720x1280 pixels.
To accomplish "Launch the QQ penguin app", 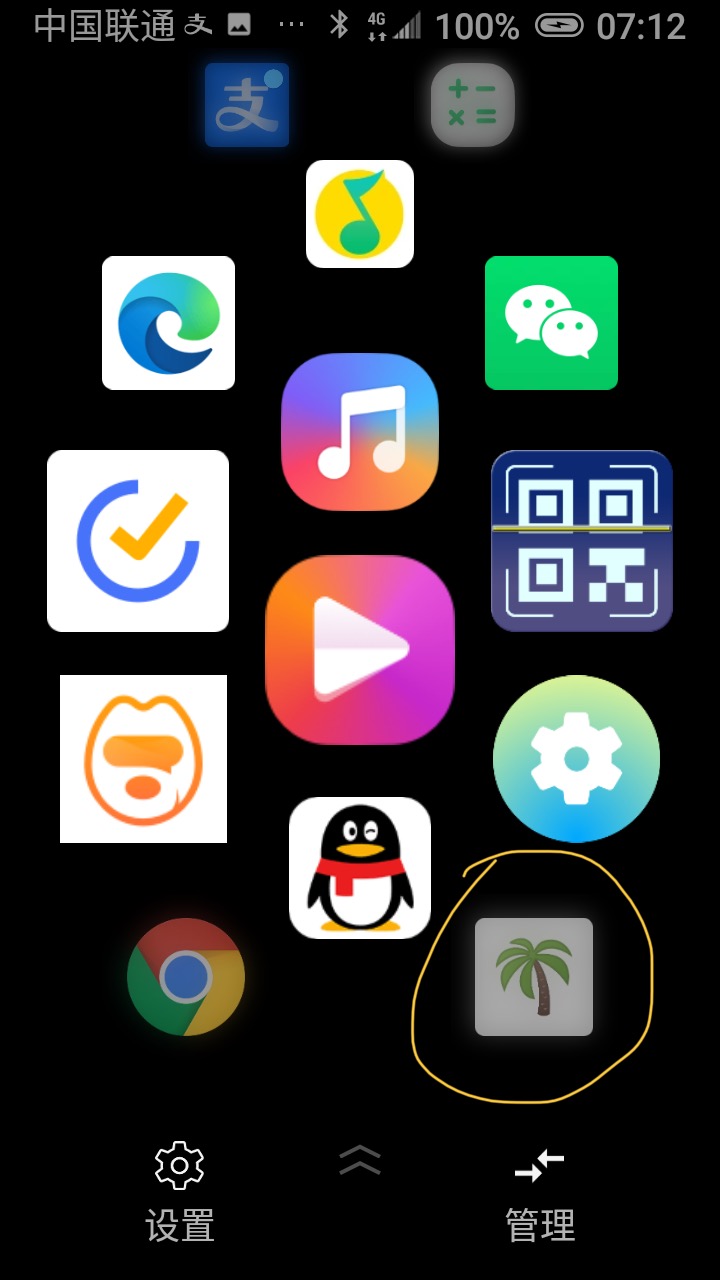I will pyautogui.click(x=360, y=868).
